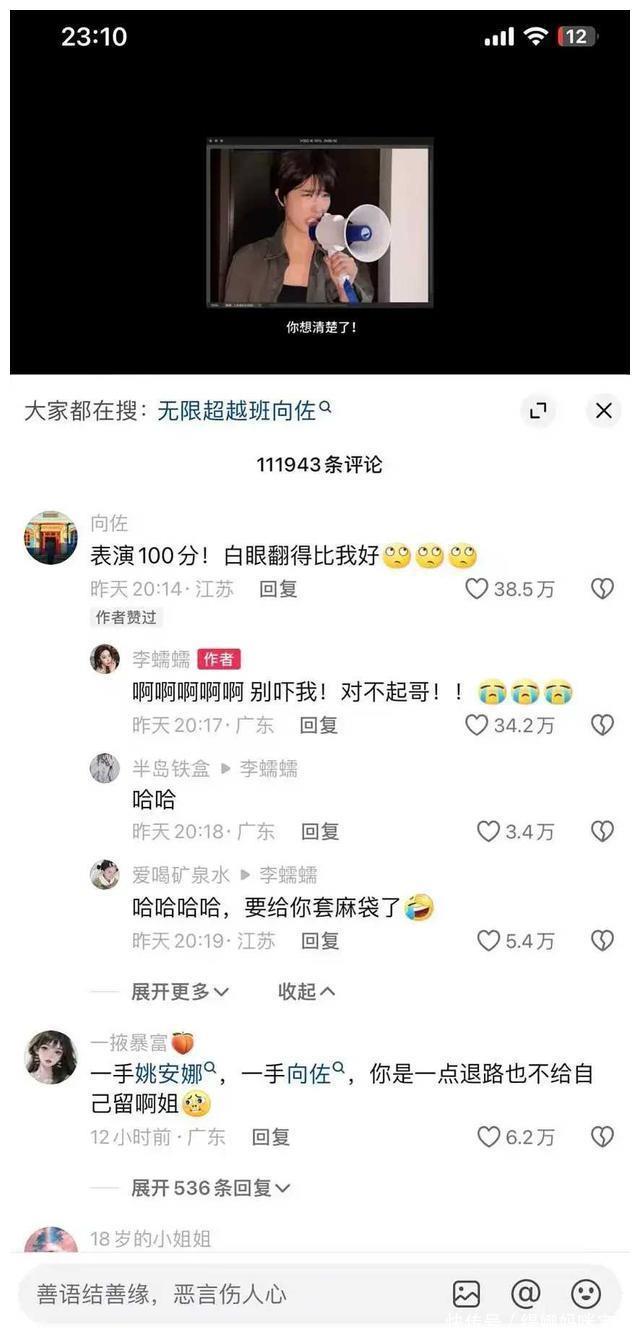Dislike 向佐's comment
The height and width of the screenshot is (1337, 640).
(x=602, y=589)
